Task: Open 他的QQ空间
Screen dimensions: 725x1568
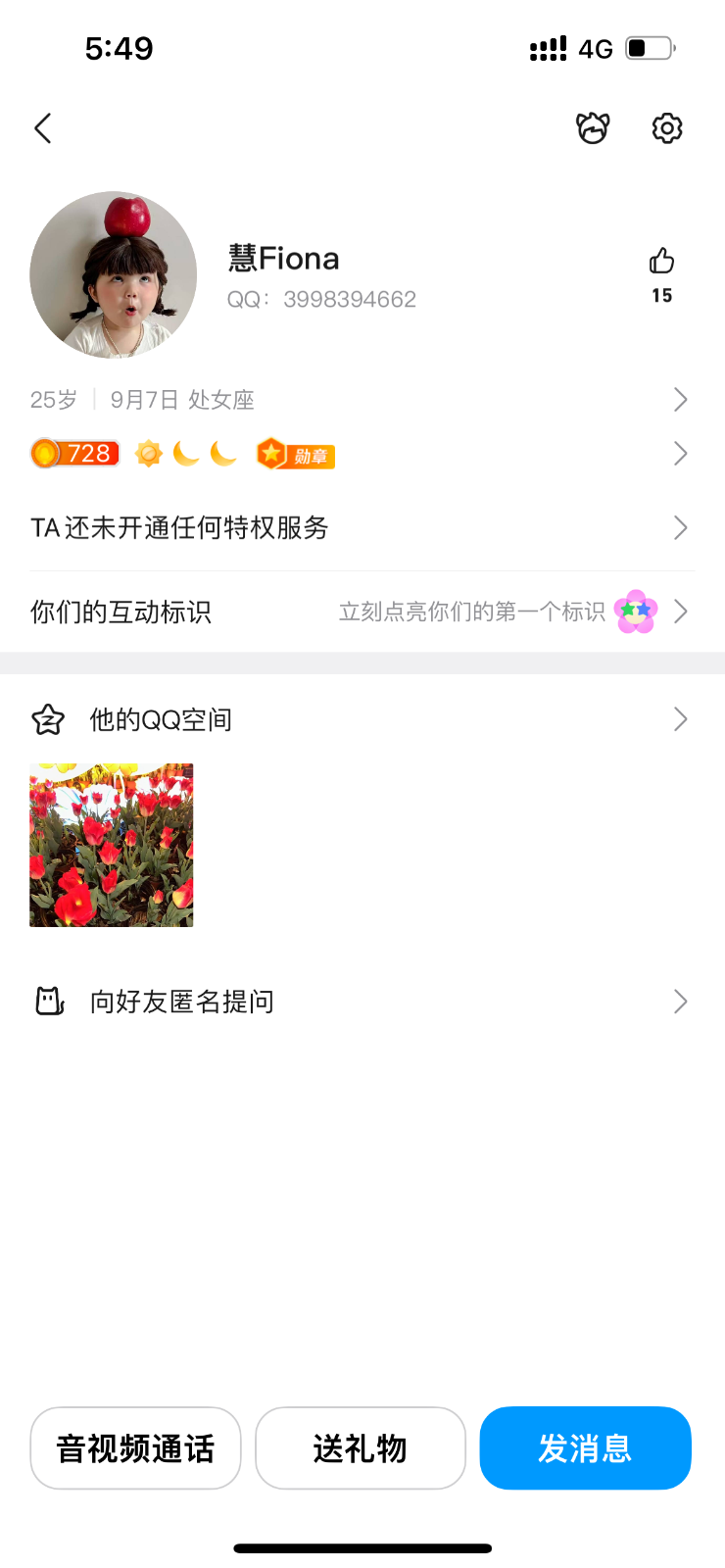Action: point(361,720)
